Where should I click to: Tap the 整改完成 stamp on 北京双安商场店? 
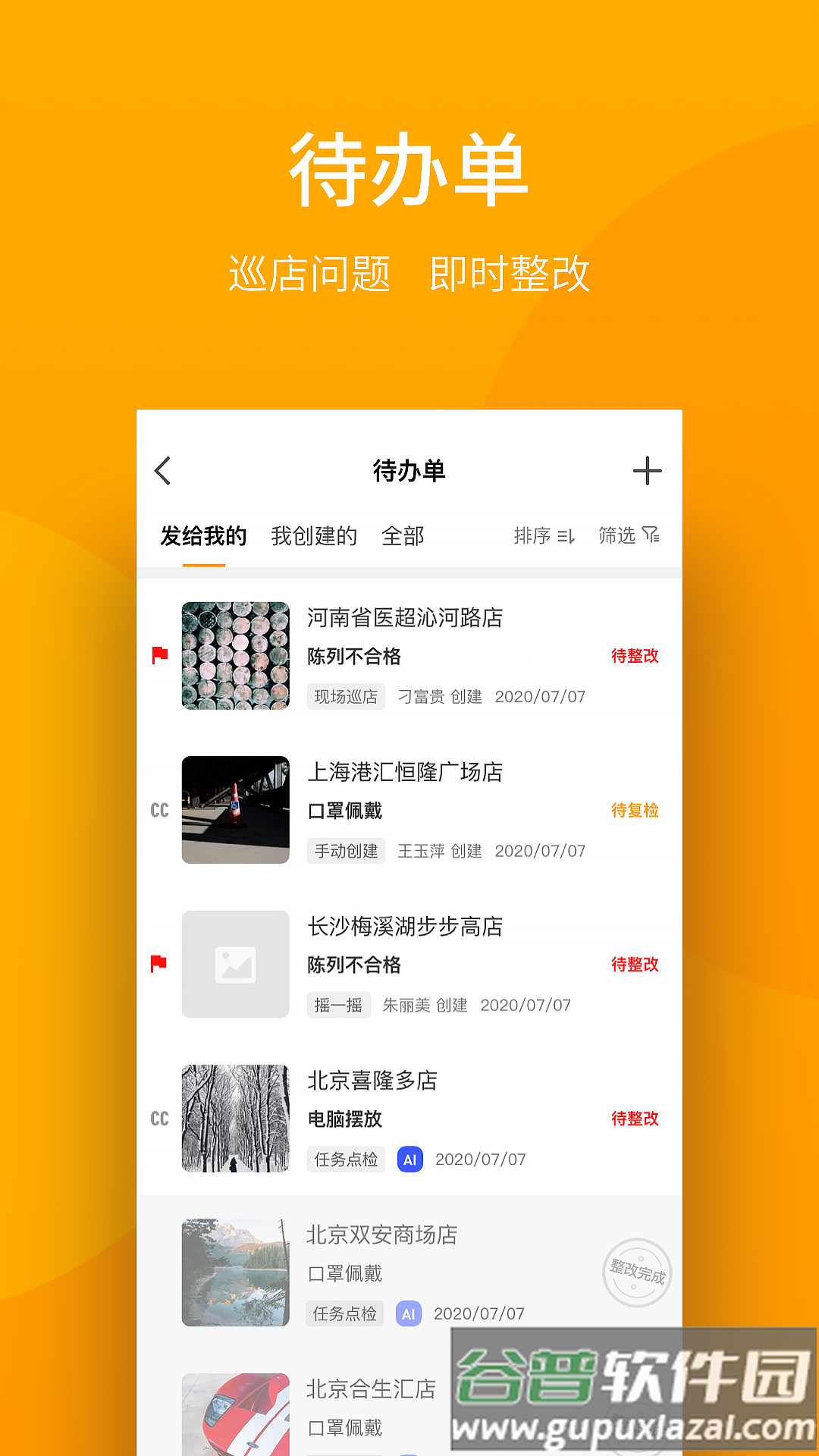click(x=639, y=1273)
